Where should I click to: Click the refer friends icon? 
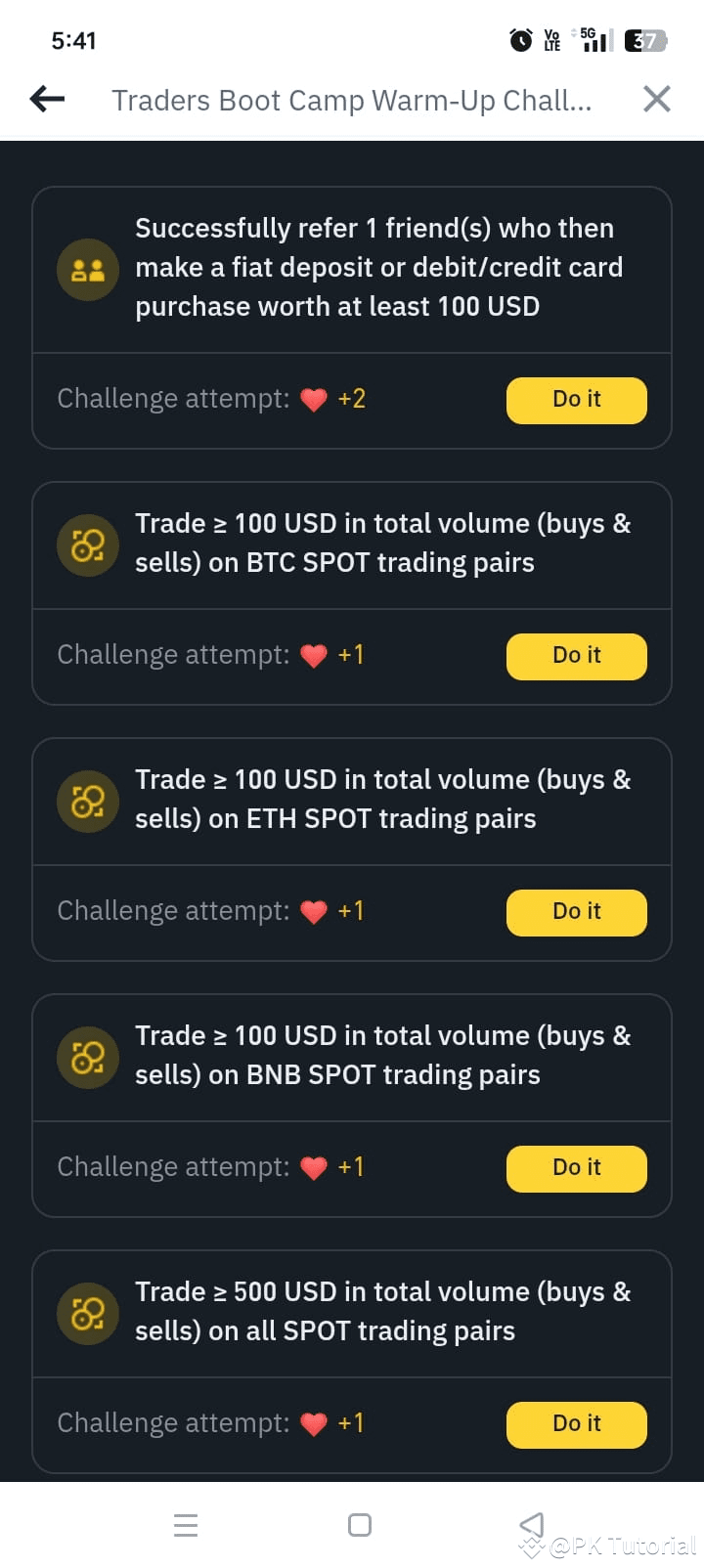[x=88, y=270]
